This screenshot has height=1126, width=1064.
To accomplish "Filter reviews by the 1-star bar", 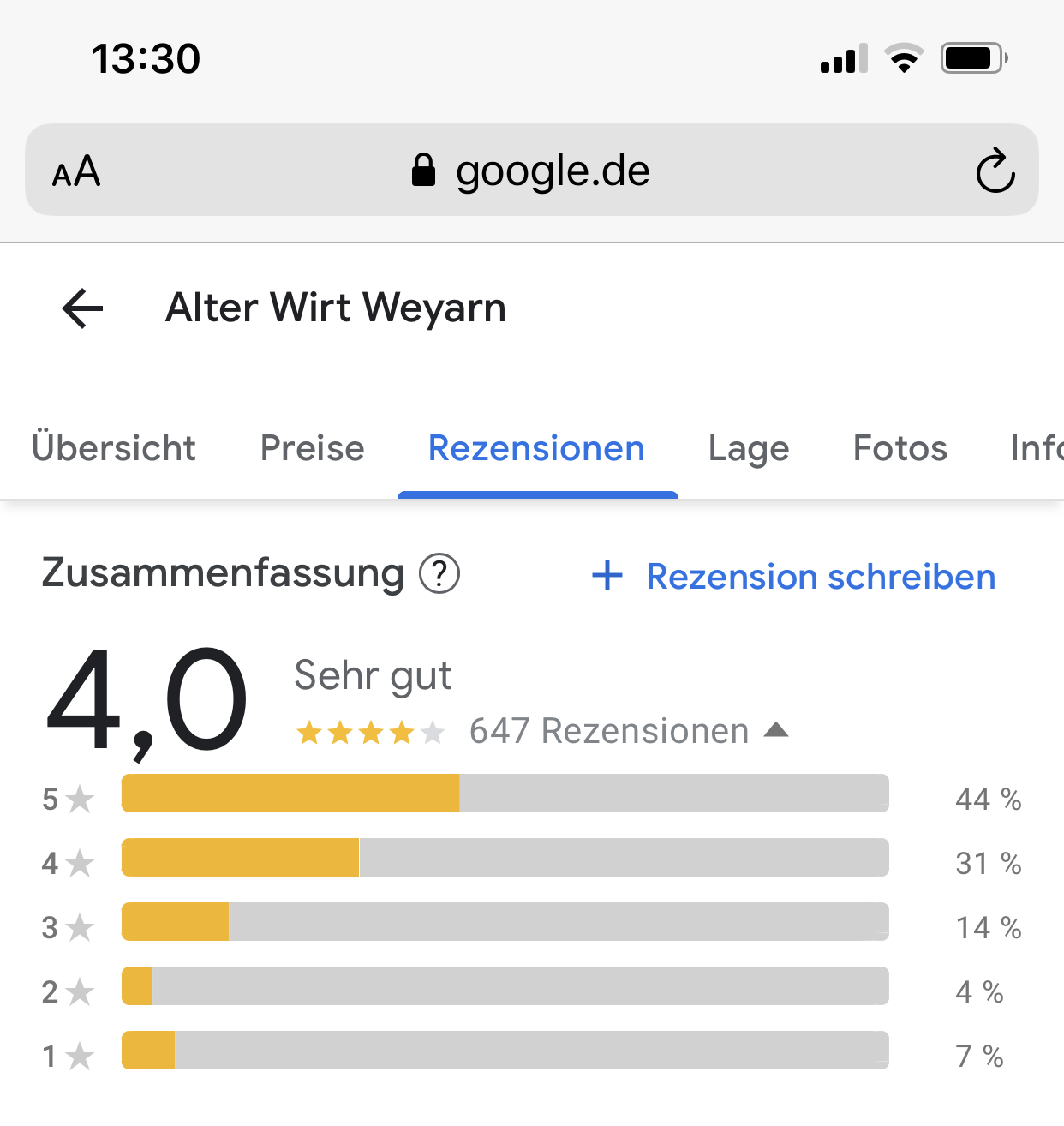I will click(x=505, y=1051).
